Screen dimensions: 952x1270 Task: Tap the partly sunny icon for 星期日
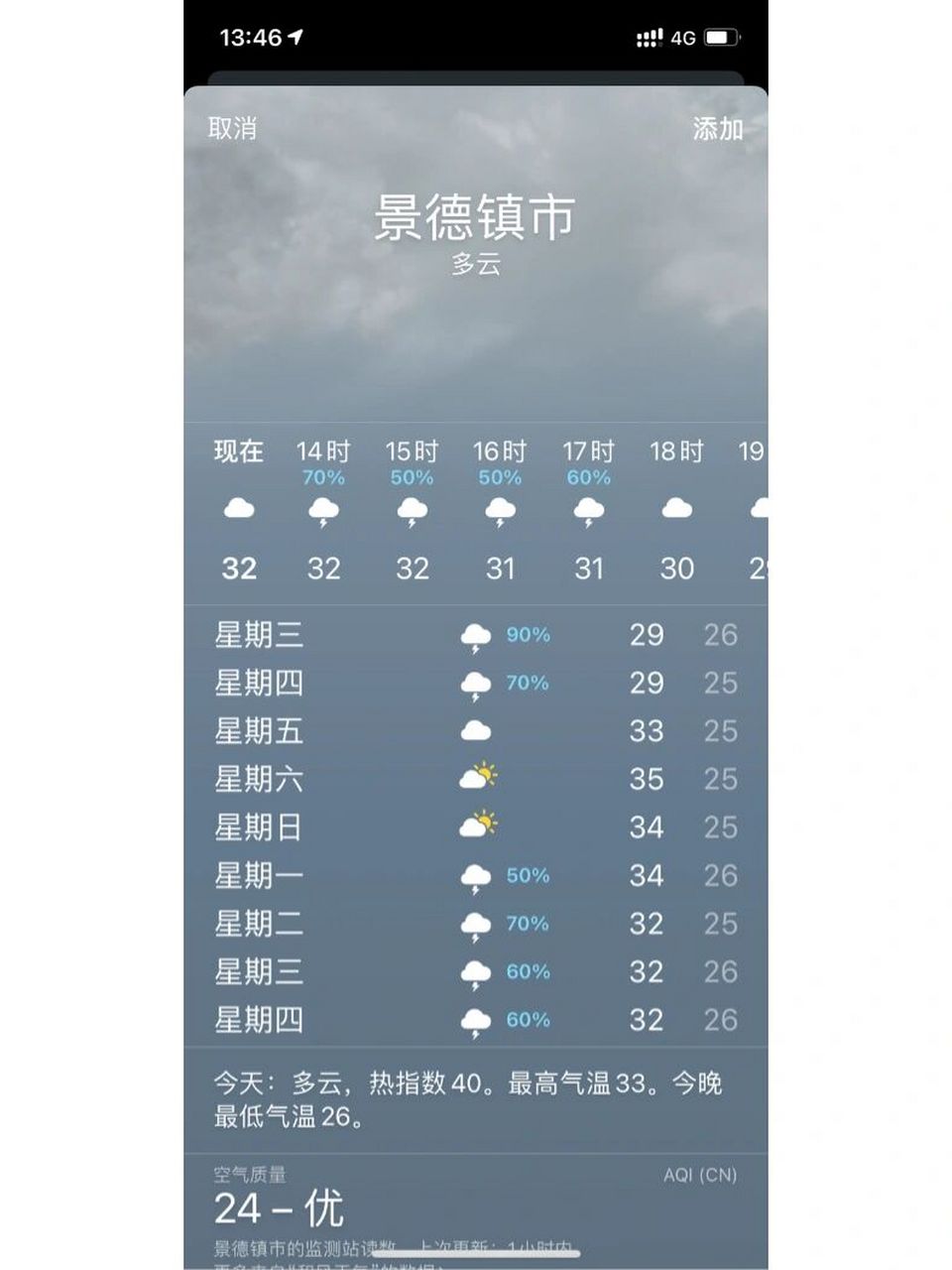point(480,824)
